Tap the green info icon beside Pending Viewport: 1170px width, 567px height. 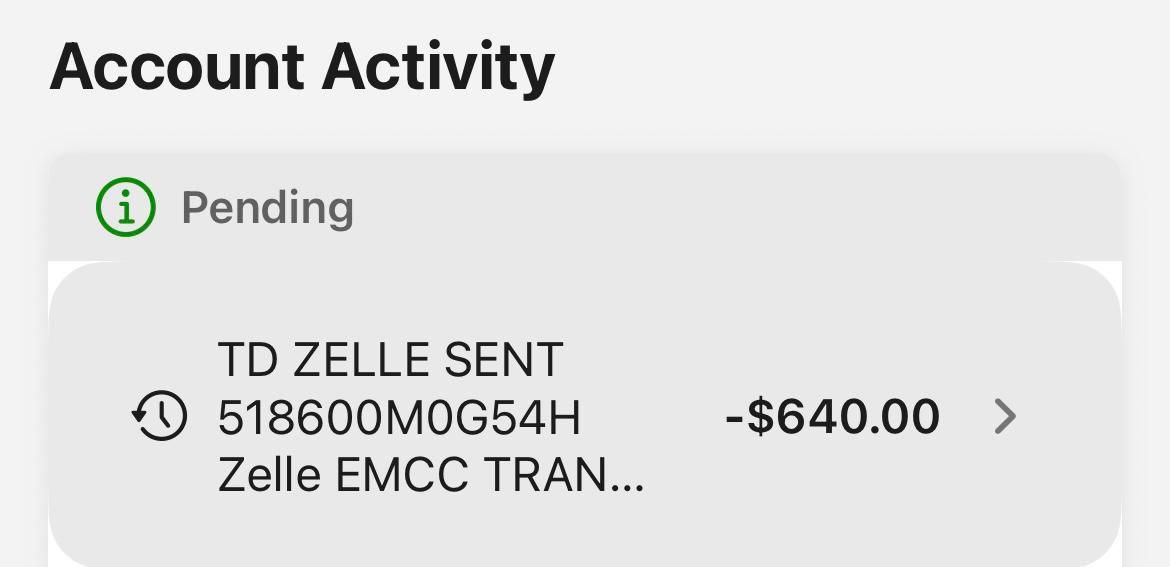click(x=126, y=208)
